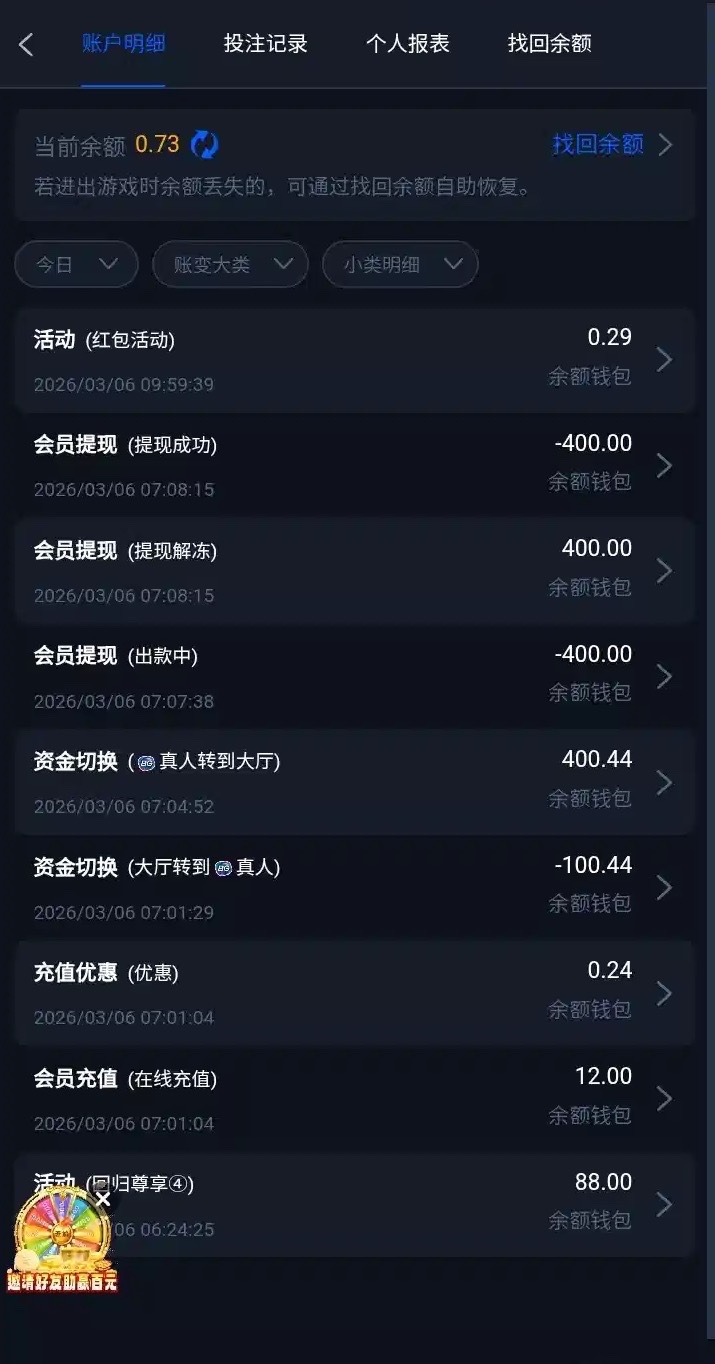
Task: Go back with the top-left arrow
Action: [x=26, y=44]
